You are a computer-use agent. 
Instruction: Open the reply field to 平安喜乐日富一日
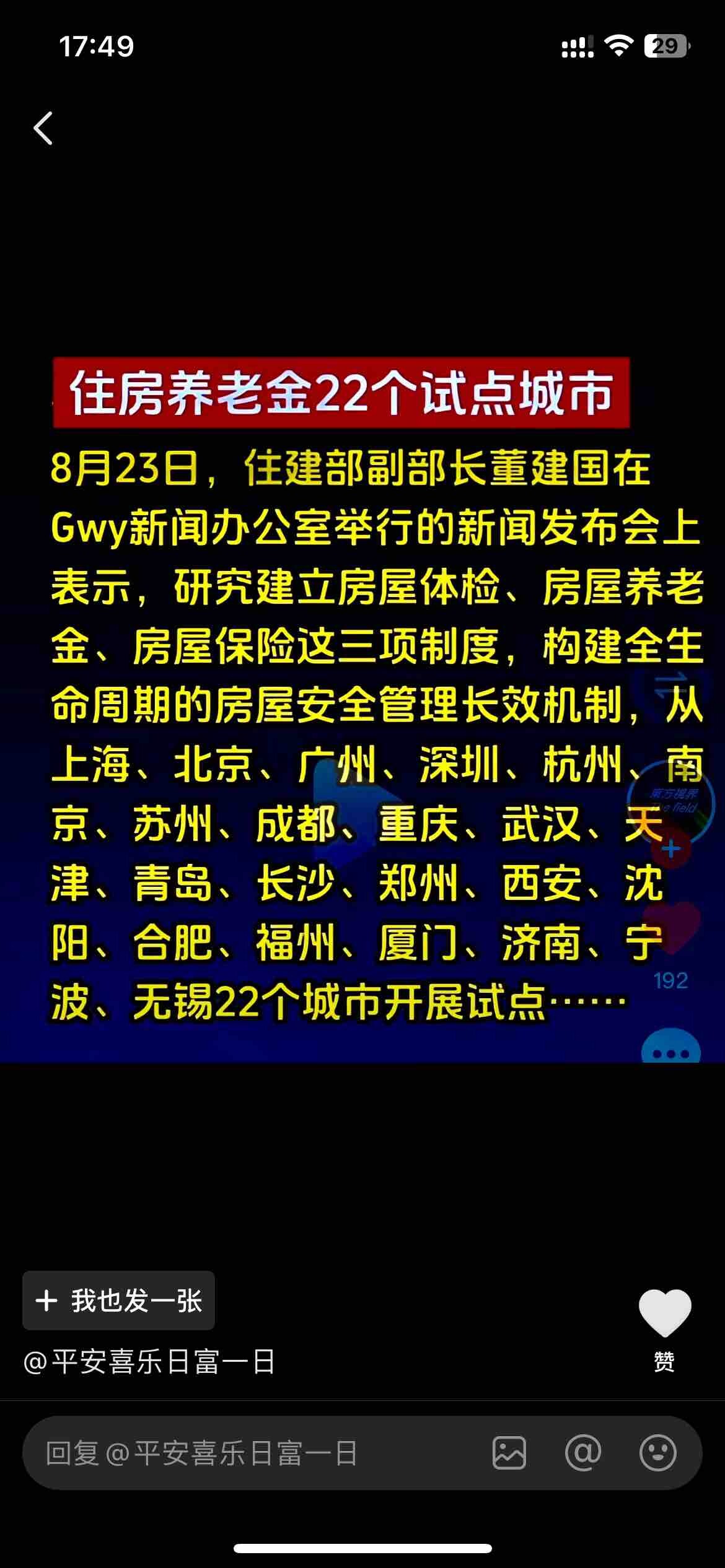coord(248,1453)
